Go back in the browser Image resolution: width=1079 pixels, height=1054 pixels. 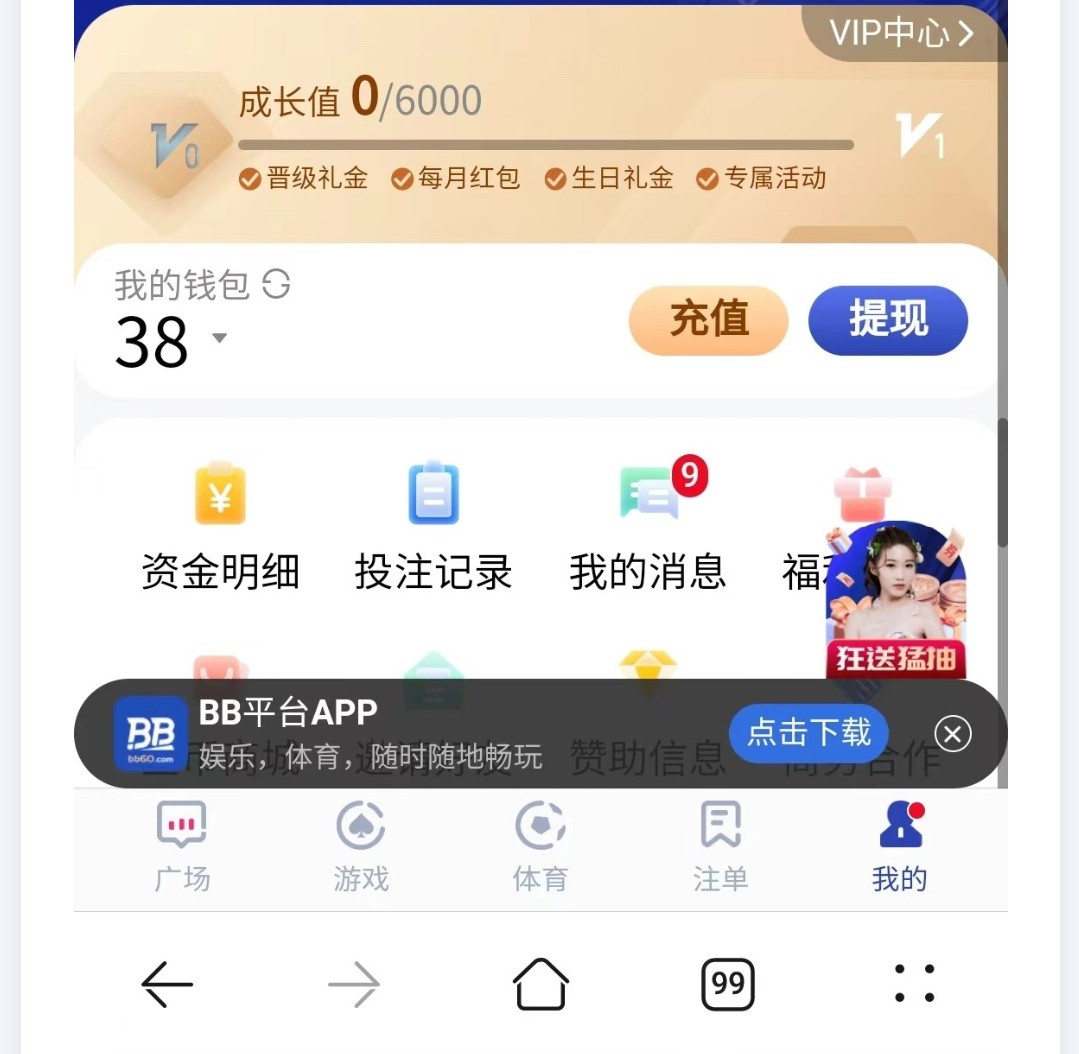pos(167,985)
